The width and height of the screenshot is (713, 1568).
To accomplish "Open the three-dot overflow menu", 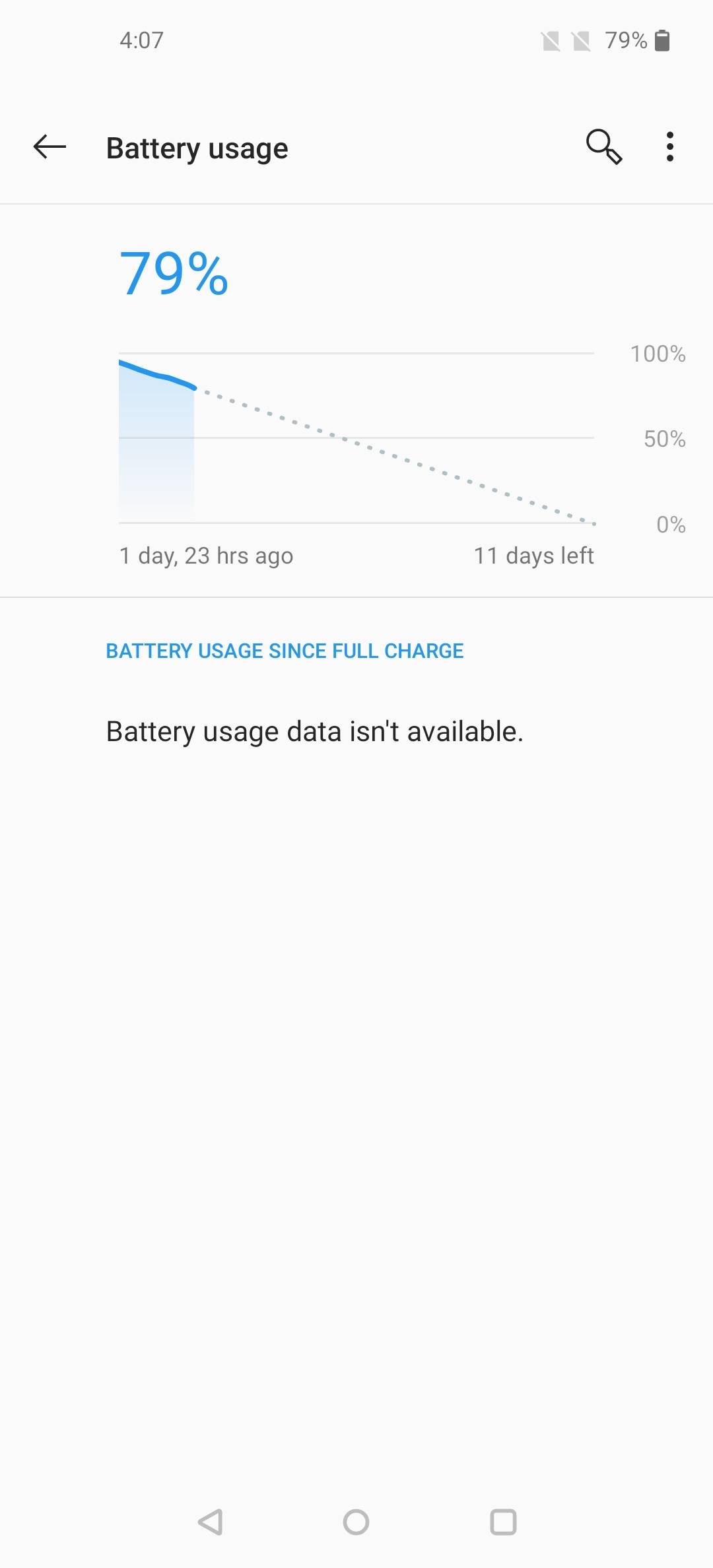I will 669,147.
